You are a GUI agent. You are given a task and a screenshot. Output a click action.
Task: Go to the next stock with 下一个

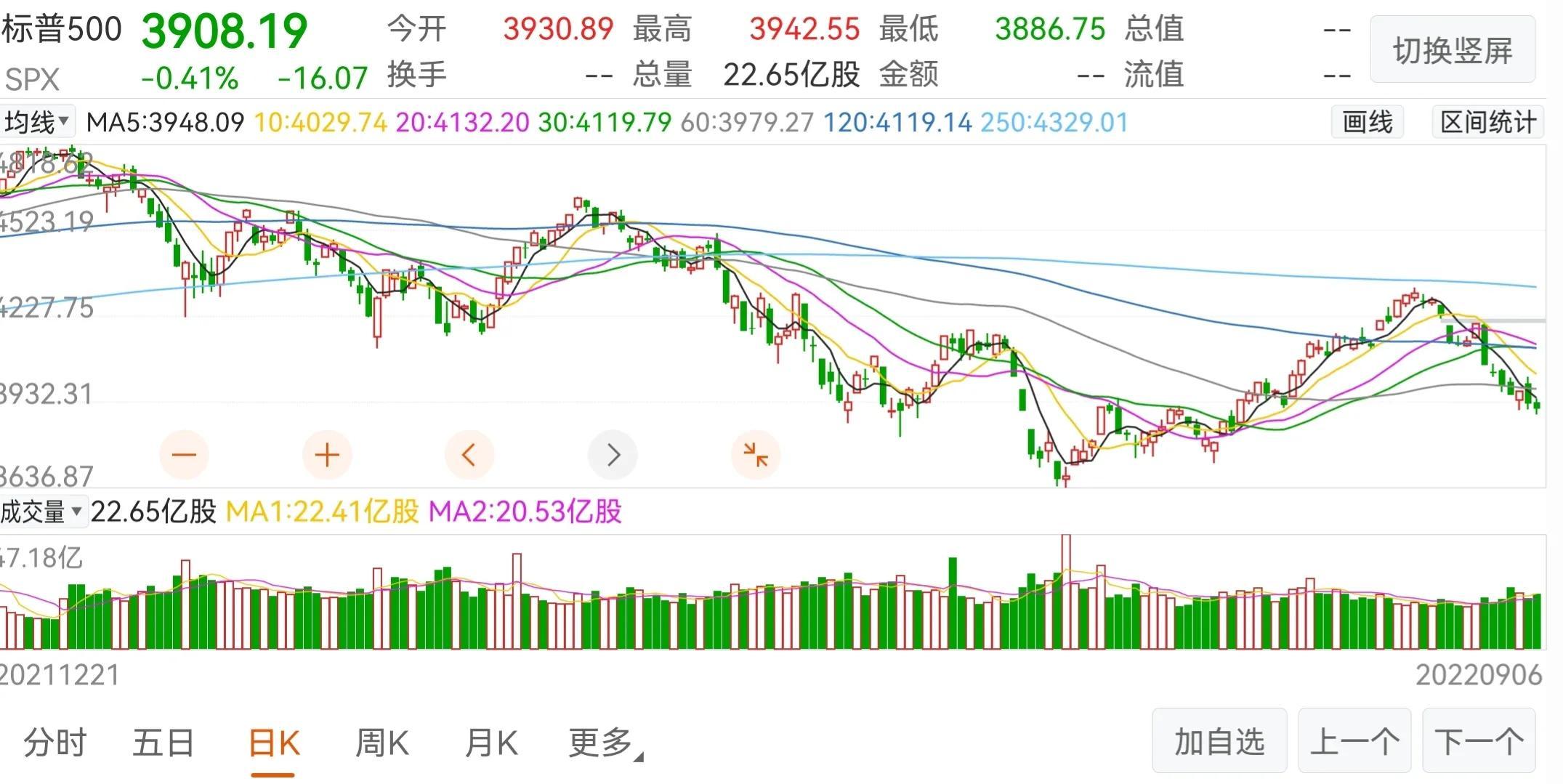point(1479,741)
